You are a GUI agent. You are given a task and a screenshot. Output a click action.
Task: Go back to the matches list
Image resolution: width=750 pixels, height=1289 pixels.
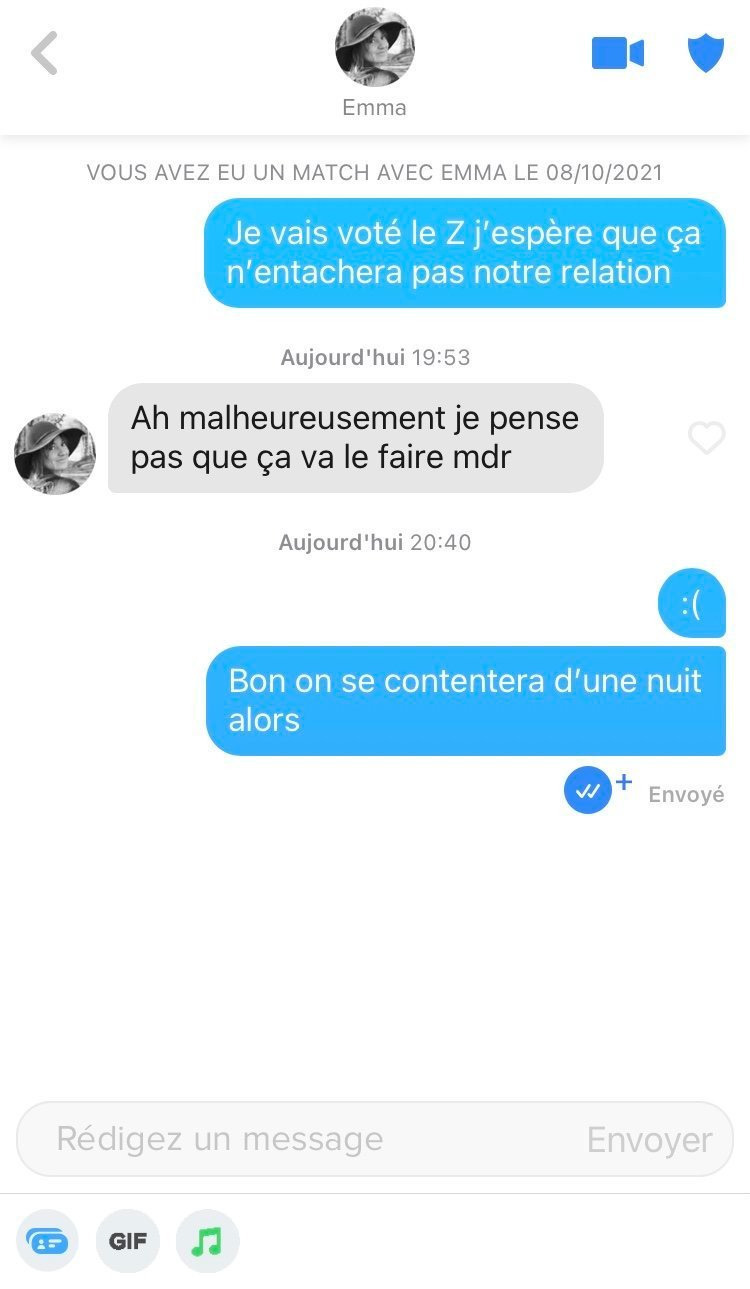point(44,53)
